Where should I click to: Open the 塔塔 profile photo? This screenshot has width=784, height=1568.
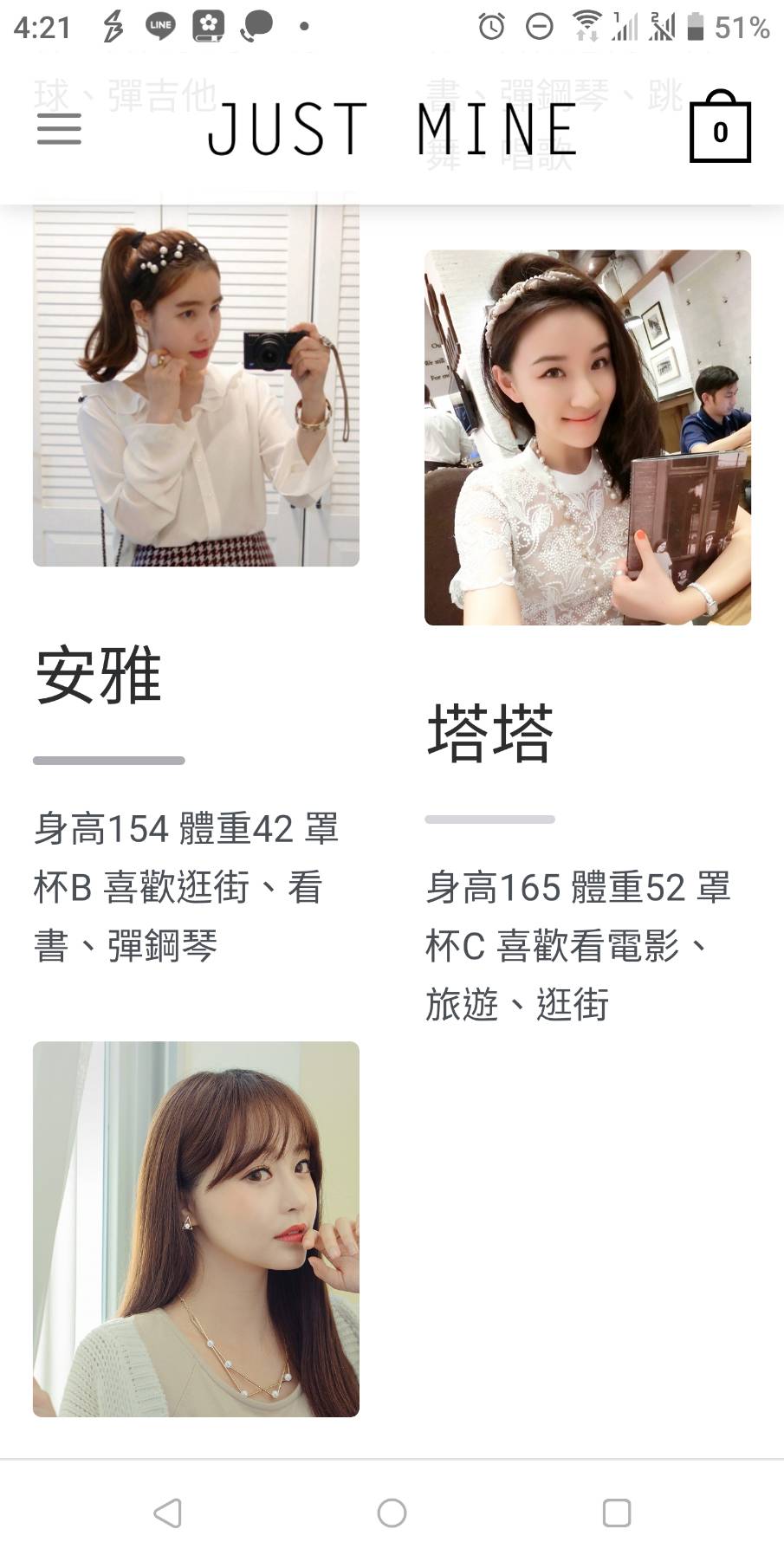point(587,437)
